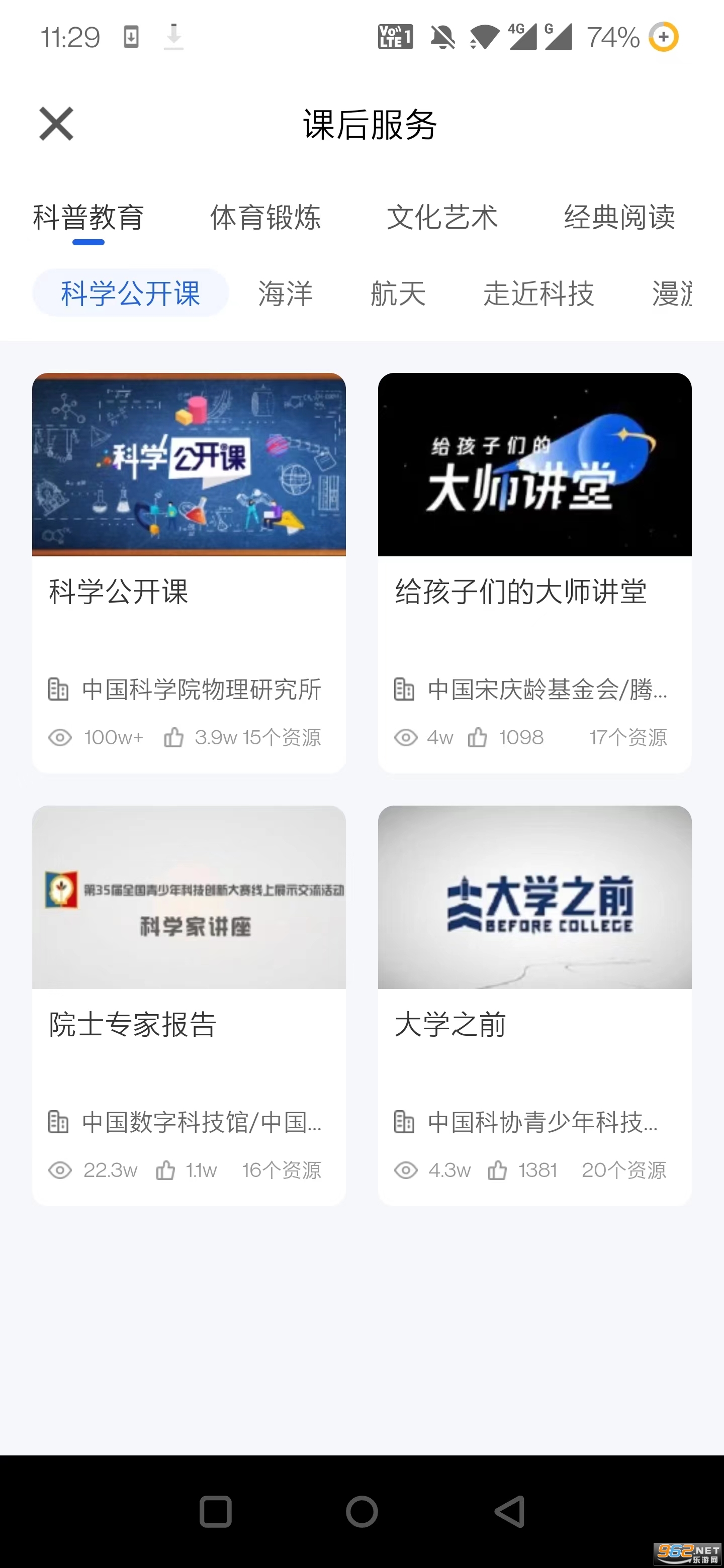Screen dimensions: 724x1568
Task: Go to the home screen via system home button
Action: point(361,1511)
